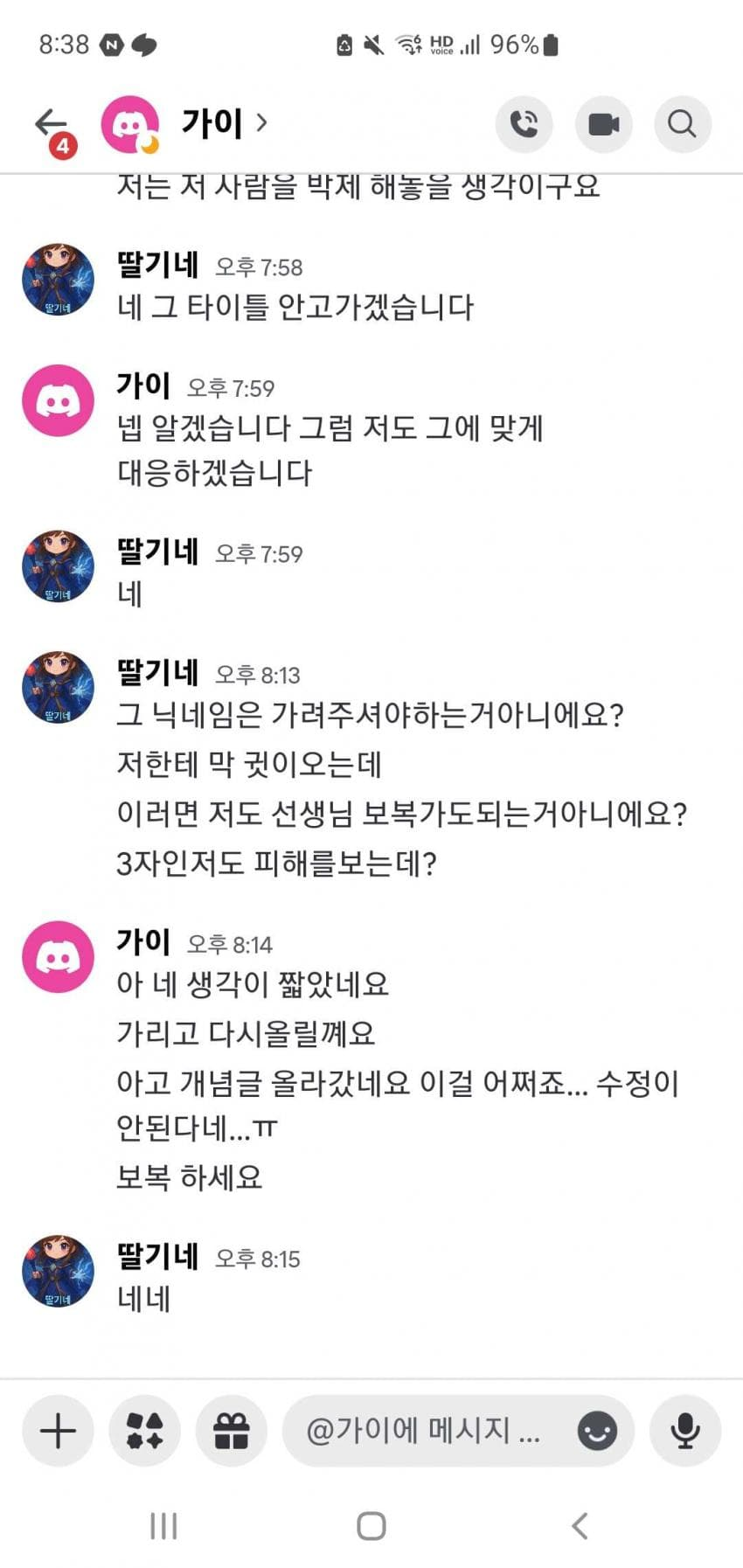Focus the @가이 message input field
743x1568 pixels.
pyautogui.click(x=424, y=1431)
